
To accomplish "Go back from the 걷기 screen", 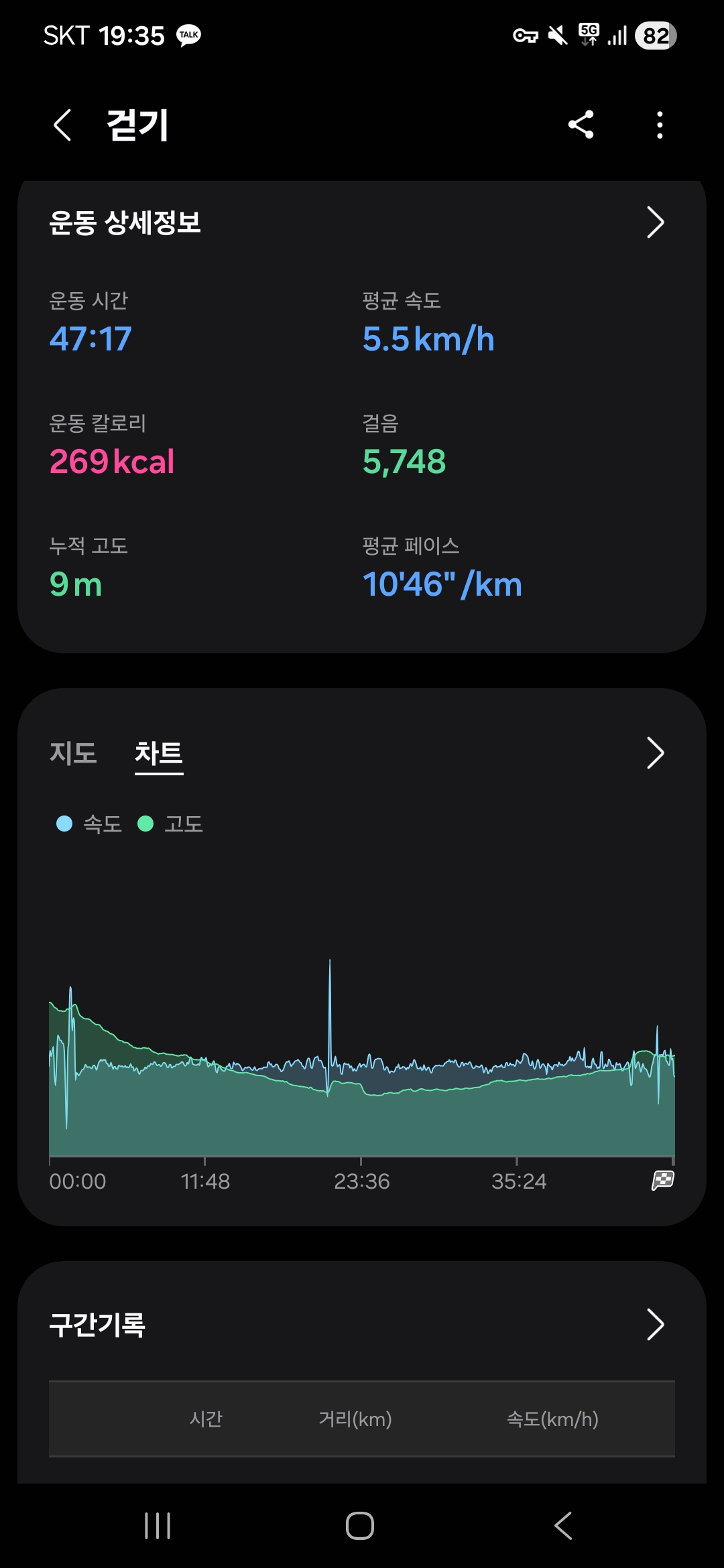I will click(62, 125).
